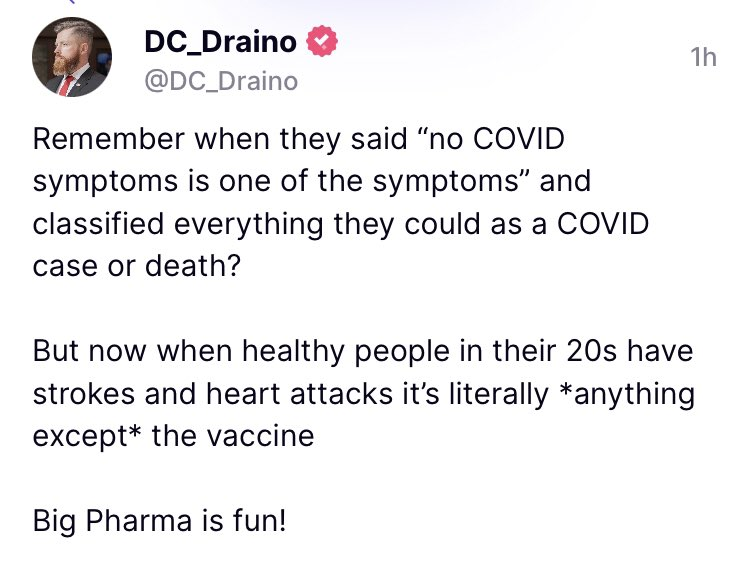Tap the DC_Draino display name
Viewport: 750px width, 574px height.
(x=222, y=42)
